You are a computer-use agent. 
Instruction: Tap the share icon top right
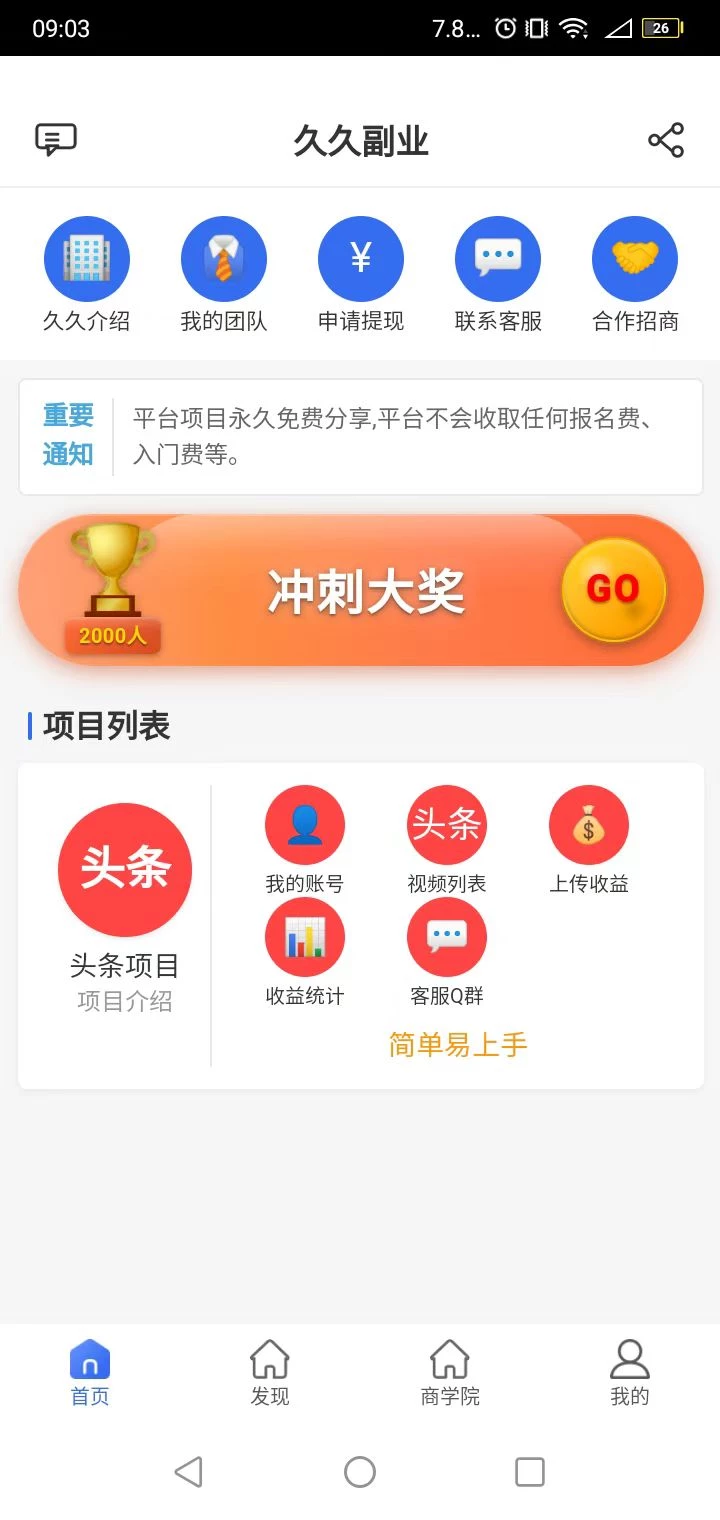coord(665,140)
